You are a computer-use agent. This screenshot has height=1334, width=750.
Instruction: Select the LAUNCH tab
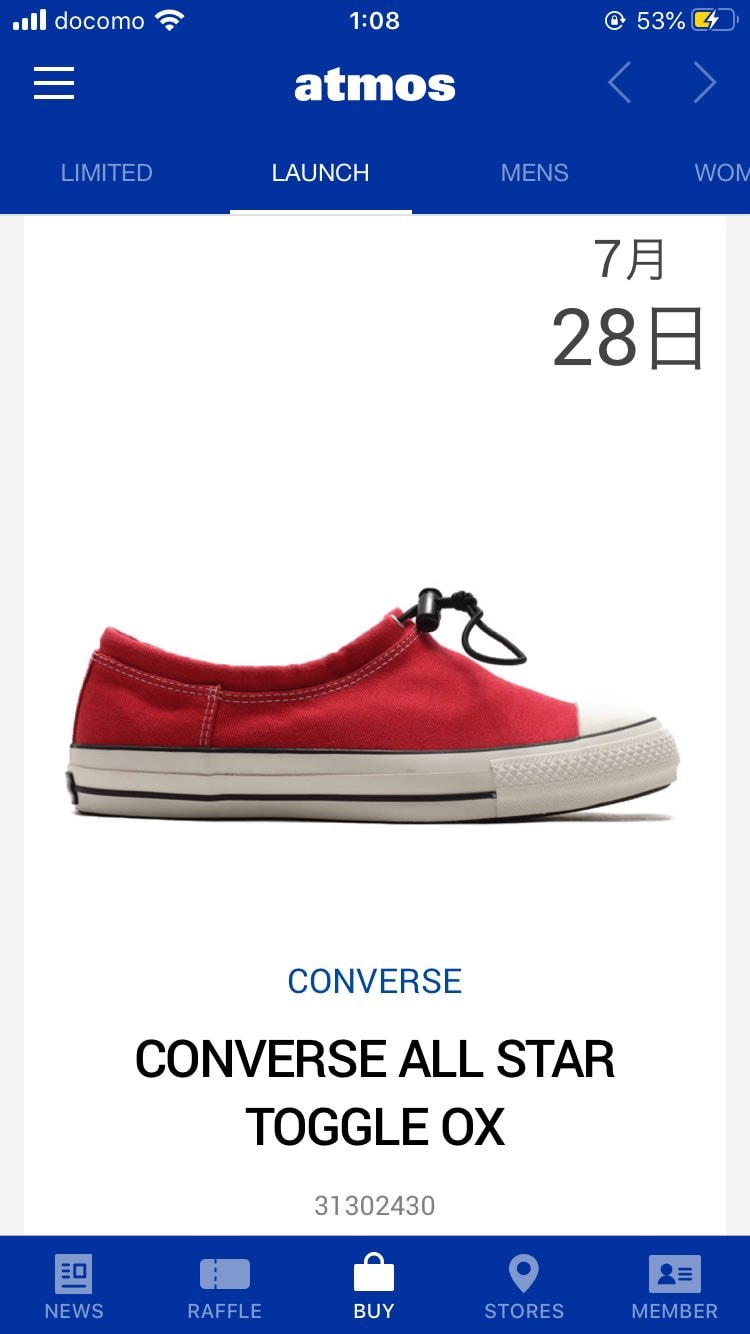point(320,173)
